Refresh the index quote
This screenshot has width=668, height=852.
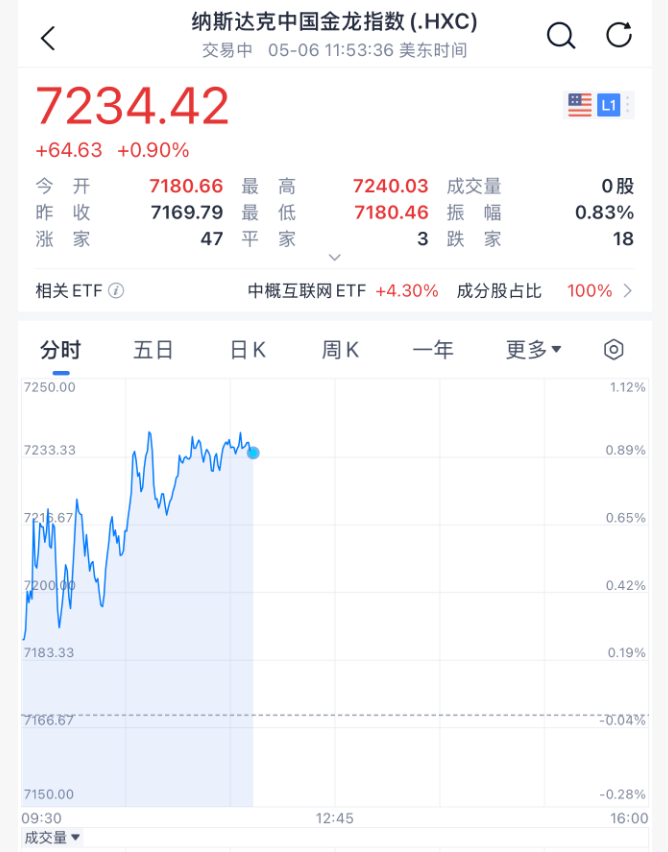[619, 36]
